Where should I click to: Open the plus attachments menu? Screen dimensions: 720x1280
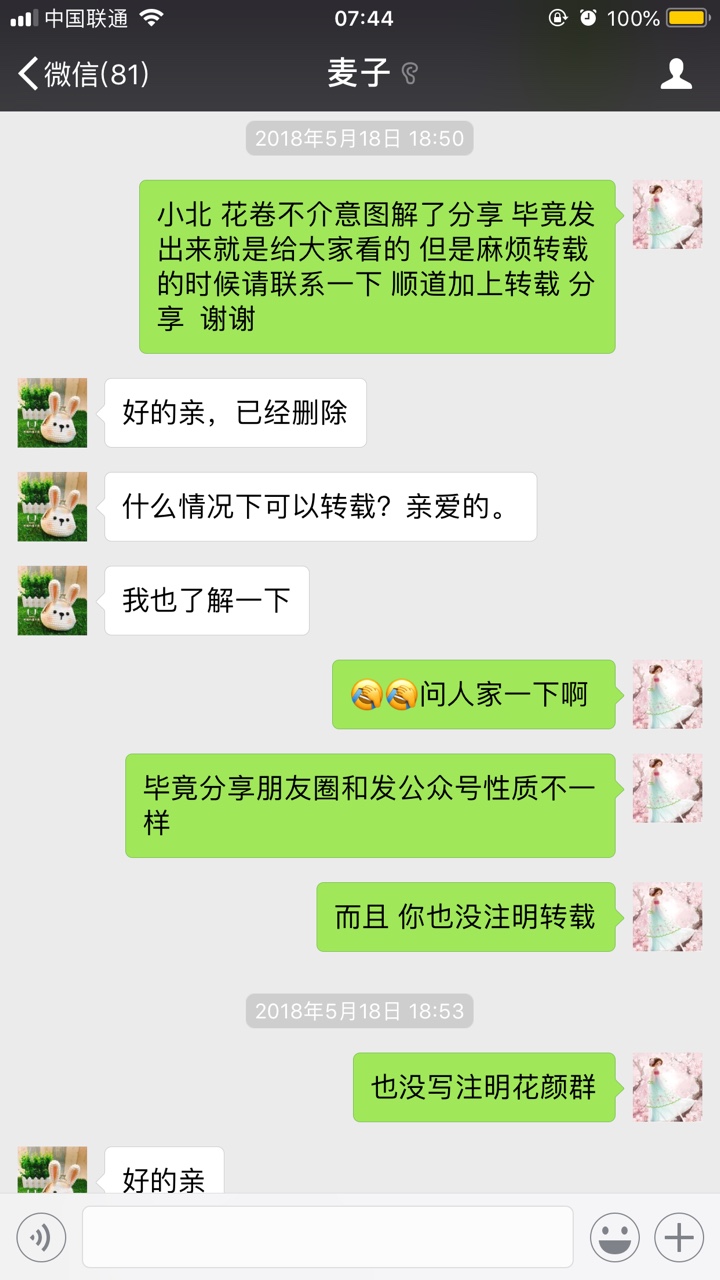[x=679, y=1238]
